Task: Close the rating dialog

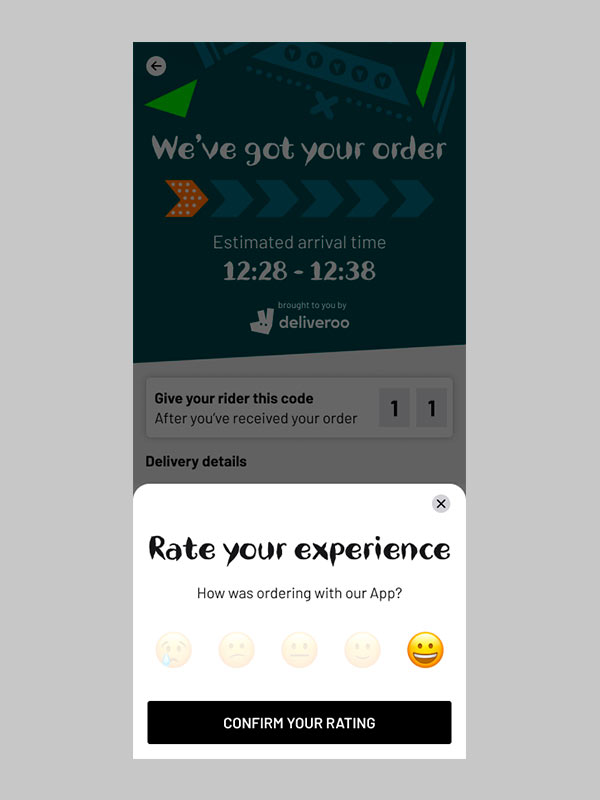Action: tap(441, 504)
